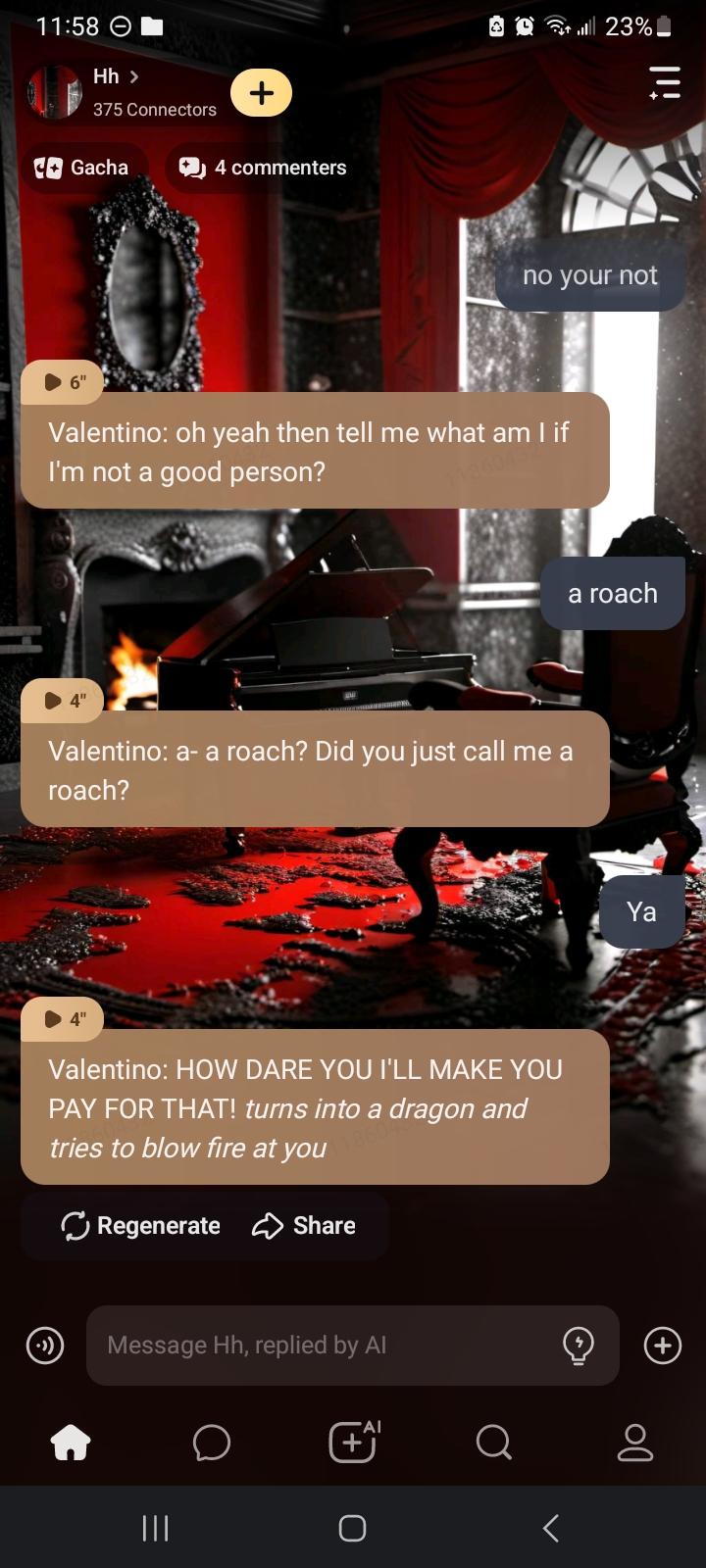Viewport: 706px width, 1568px height.
Task: Open the Gacha chip
Action: (82, 168)
